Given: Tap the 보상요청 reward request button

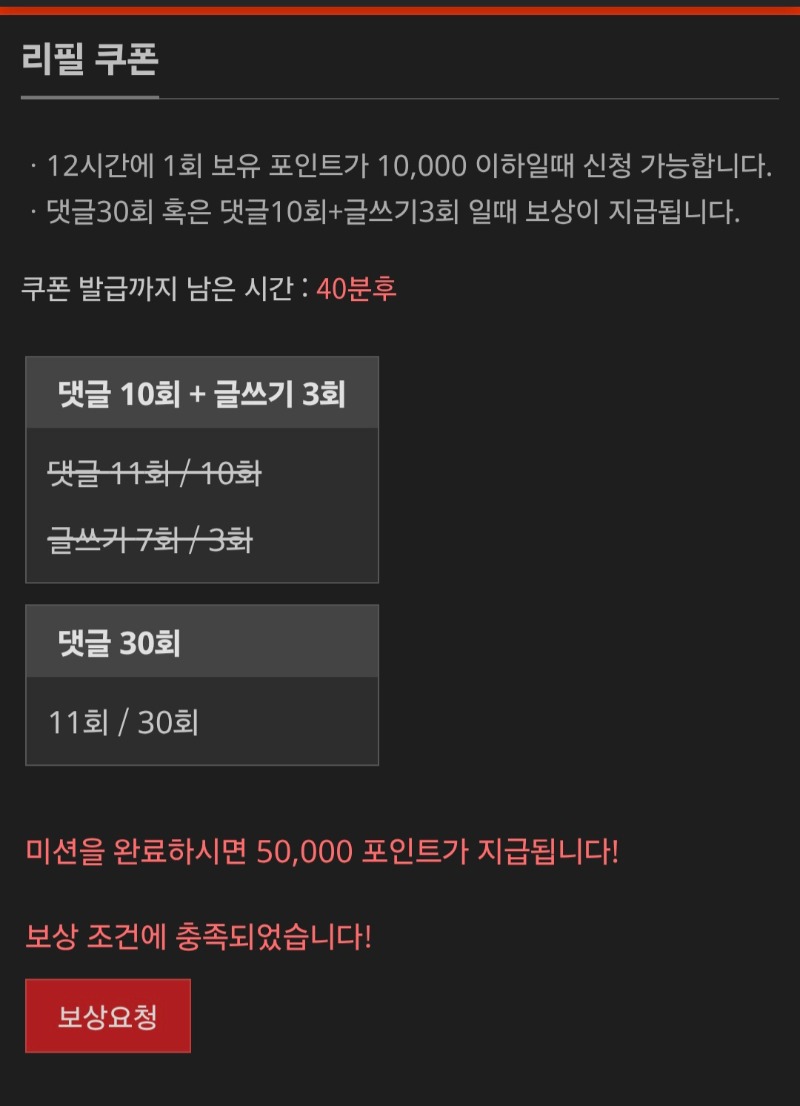Looking at the screenshot, I should click(x=108, y=1016).
